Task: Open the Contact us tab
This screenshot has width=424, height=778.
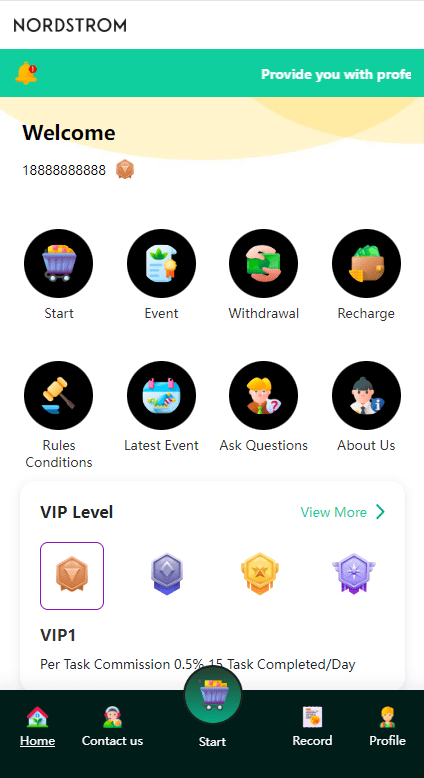Action: [x=112, y=727]
